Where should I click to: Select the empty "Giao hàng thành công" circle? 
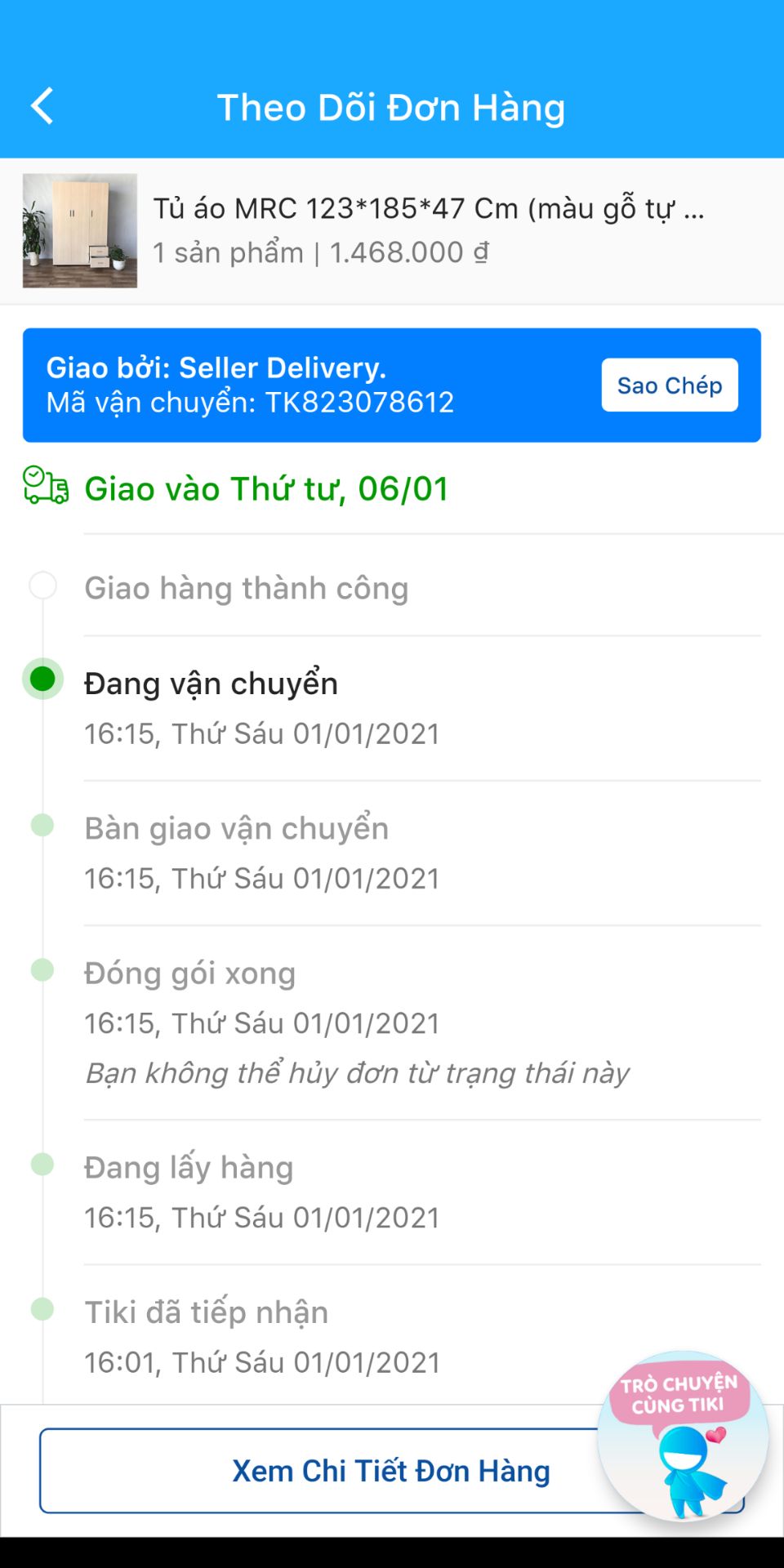point(42,584)
